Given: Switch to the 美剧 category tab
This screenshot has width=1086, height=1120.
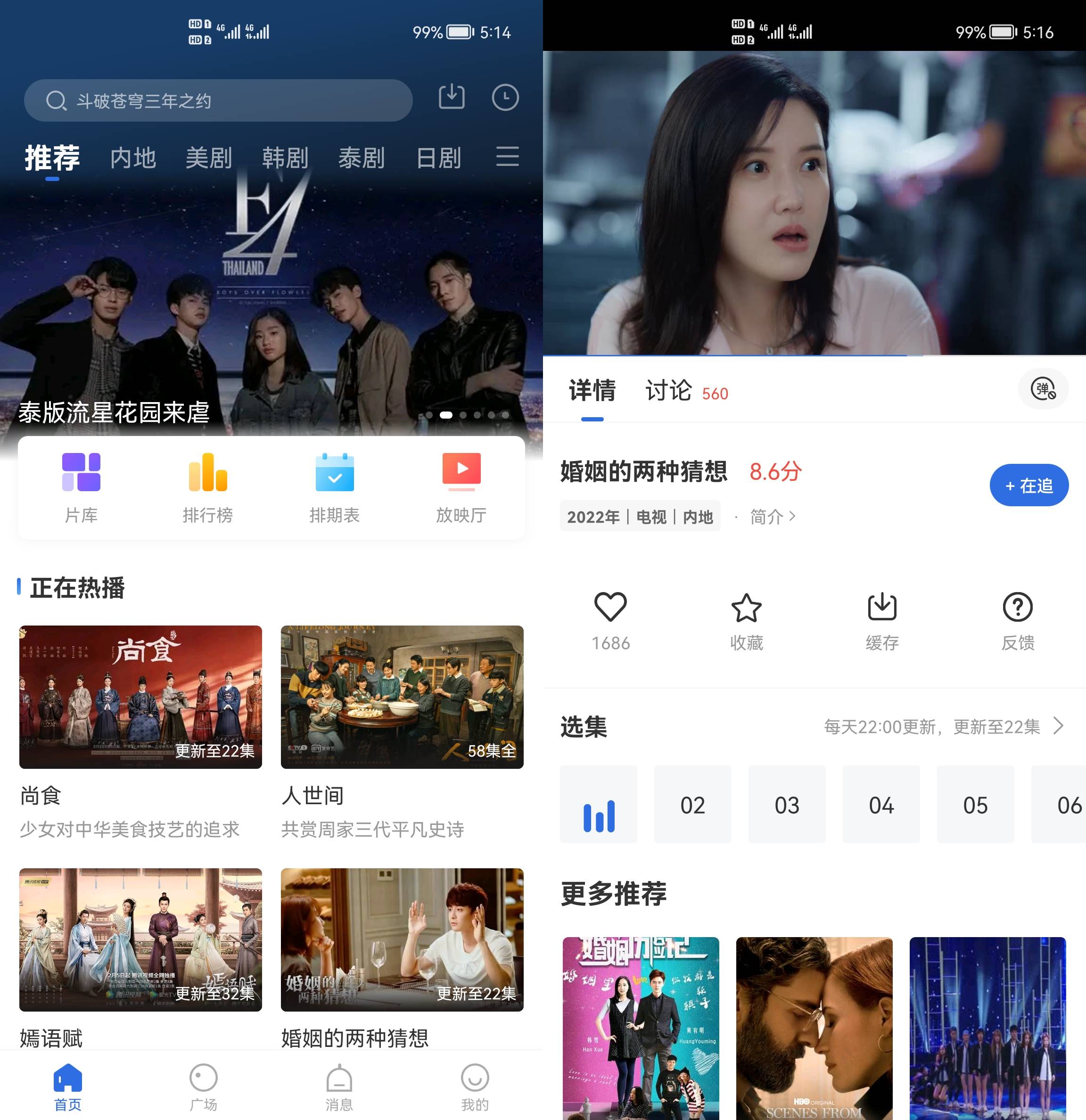Looking at the screenshot, I should [x=208, y=158].
